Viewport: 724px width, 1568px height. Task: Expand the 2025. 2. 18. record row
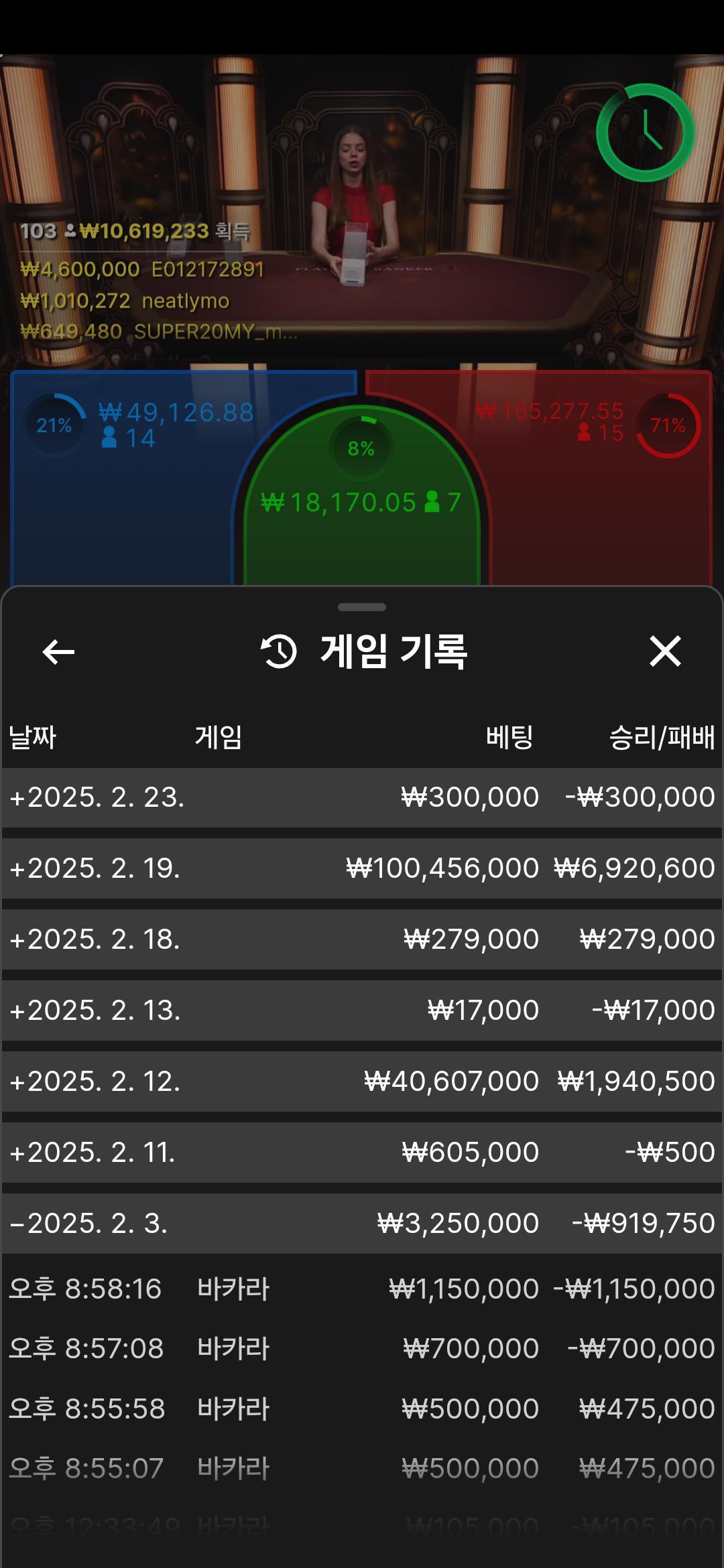tap(362, 939)
